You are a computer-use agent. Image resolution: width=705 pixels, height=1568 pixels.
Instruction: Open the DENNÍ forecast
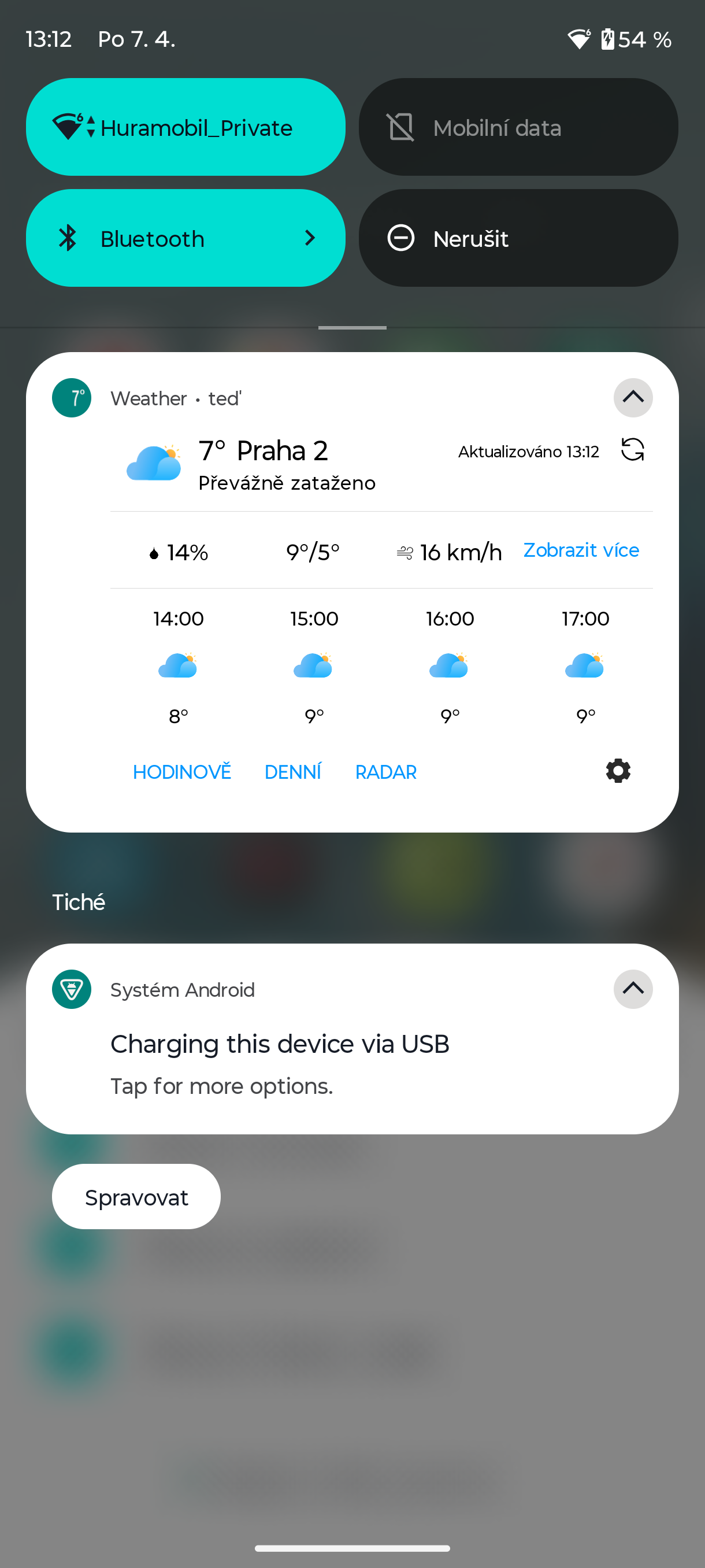click(292, 772)
